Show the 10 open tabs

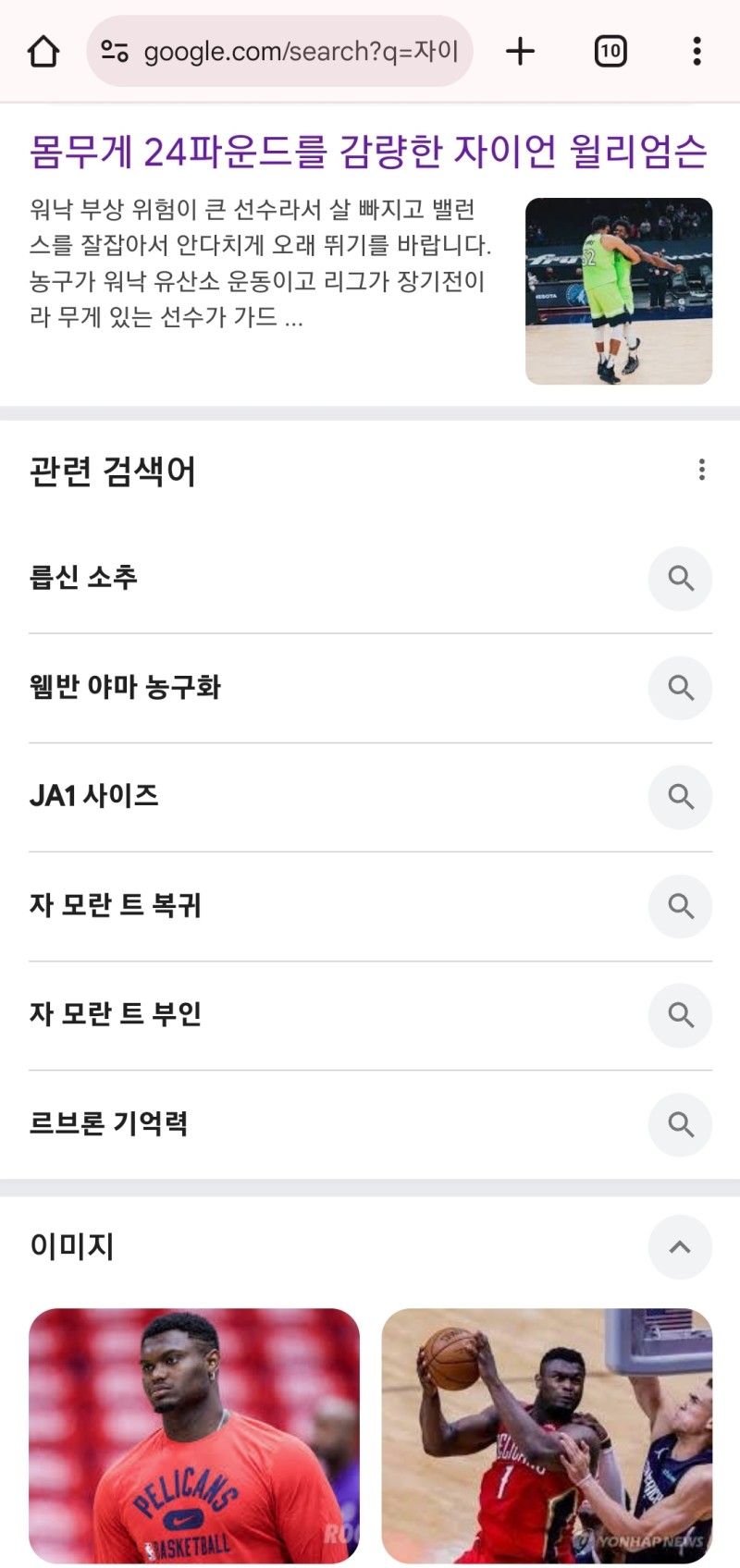[610, 51]
